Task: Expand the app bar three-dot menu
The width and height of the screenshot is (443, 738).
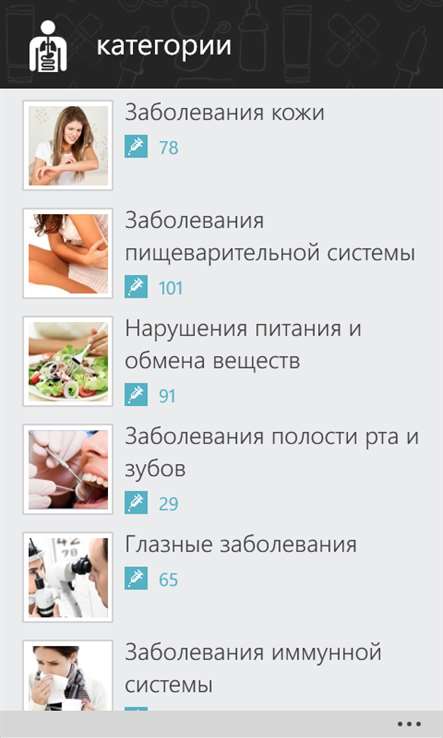Action: (409, 724)
